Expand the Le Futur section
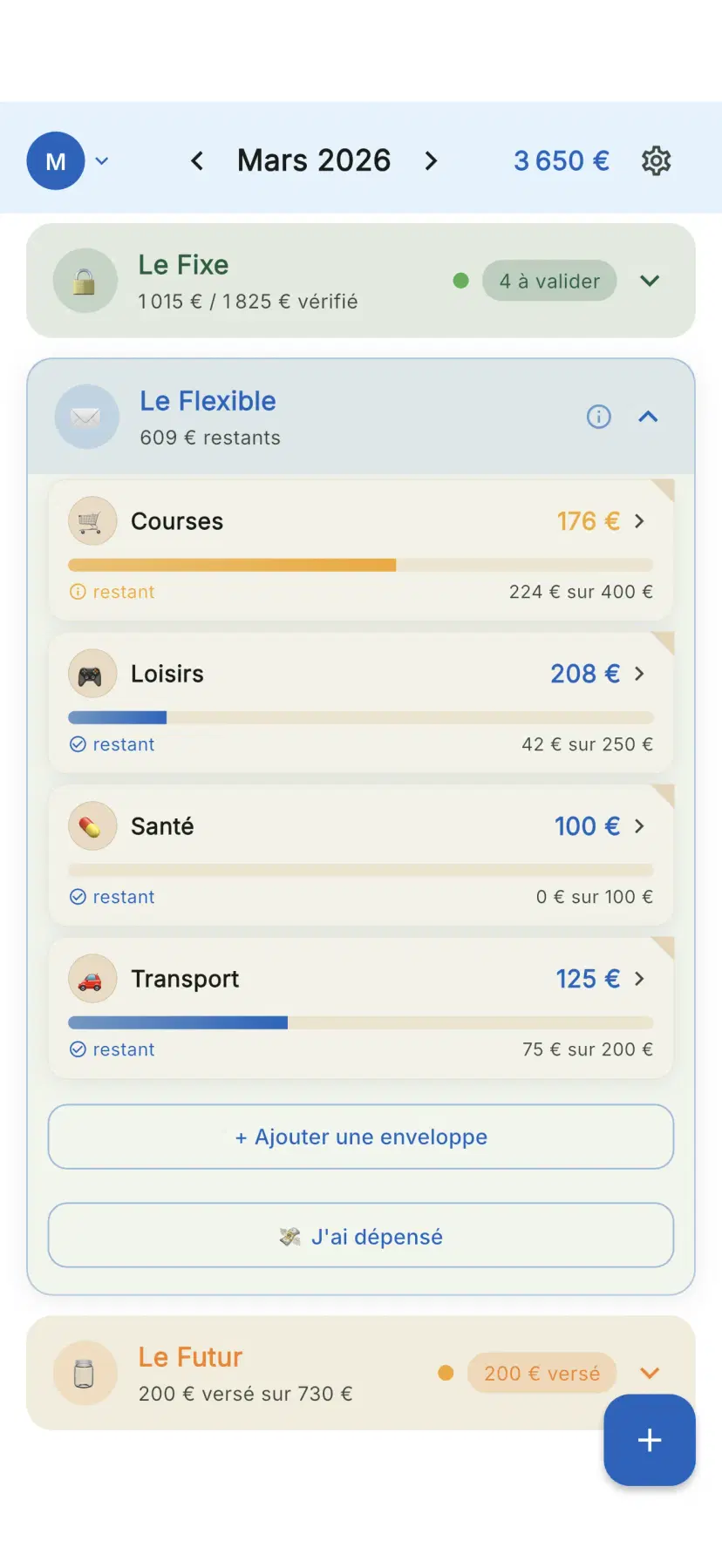Viewport: 722px width, 1568px height. point(649,1373)
